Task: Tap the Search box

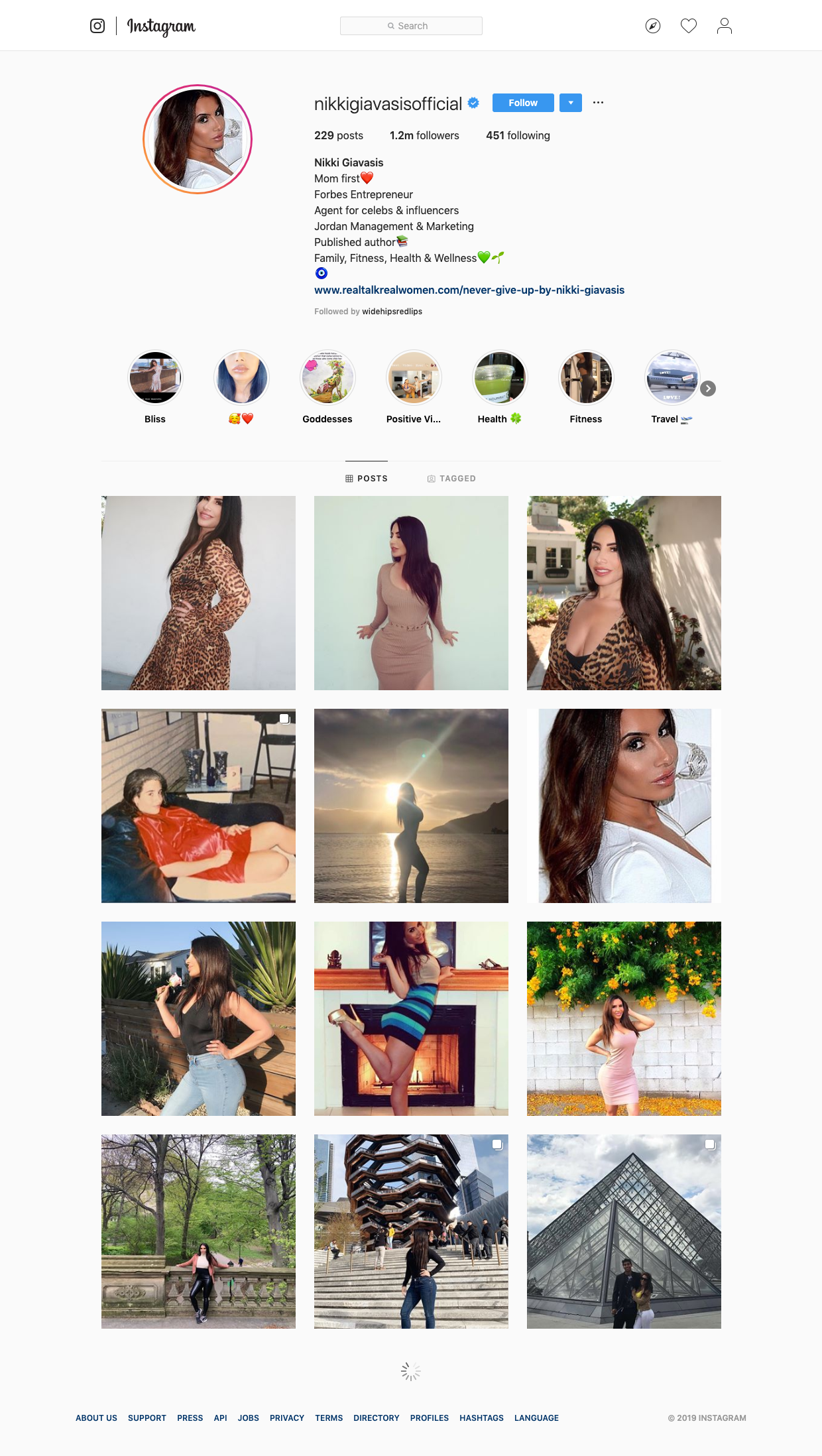Action: click(411, 26)
